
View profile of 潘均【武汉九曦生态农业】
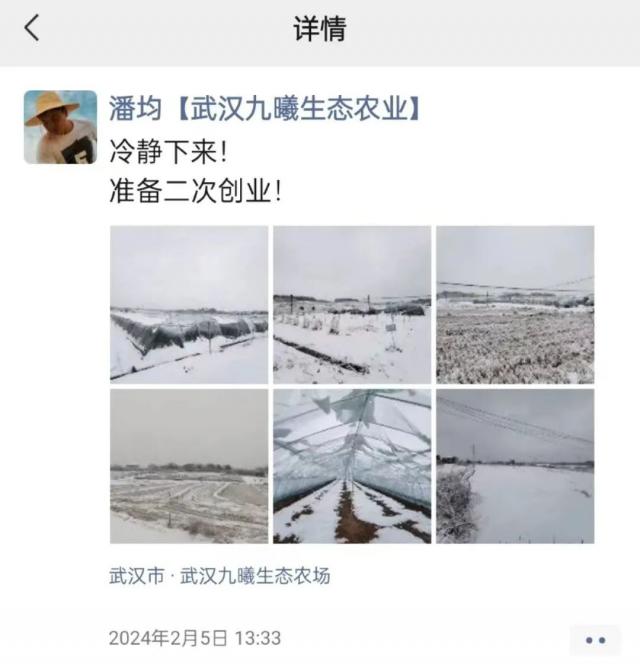tap(264, 109)
